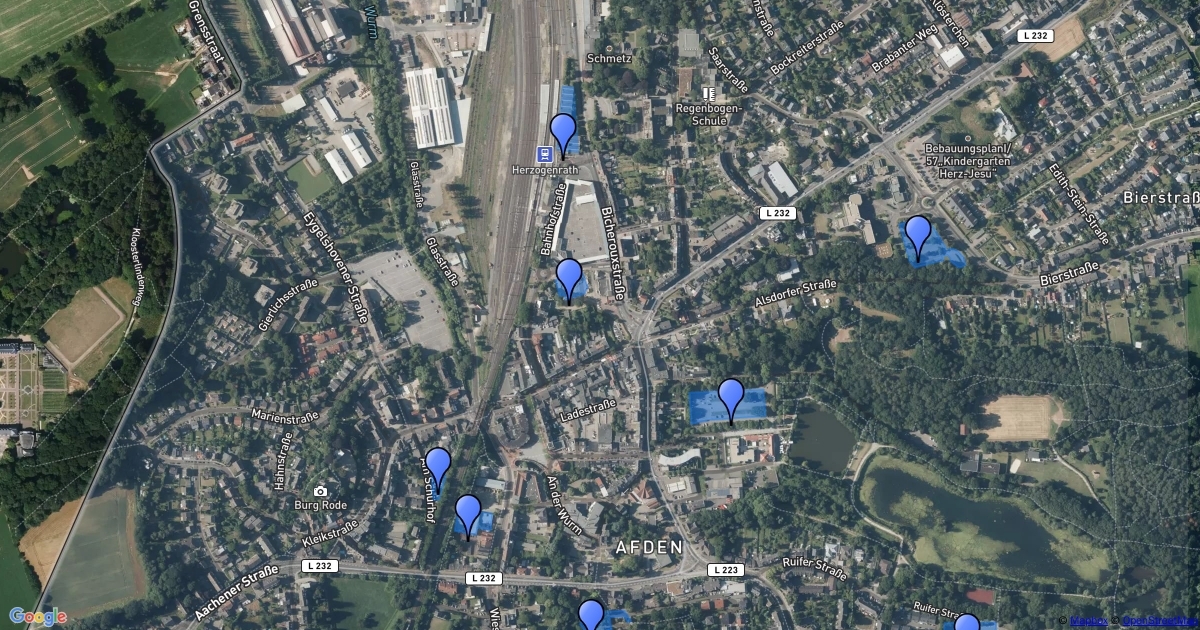1200x630 pixels.
Task: Select the pin beside Herzogenrath train station
Action: point(563,133)
